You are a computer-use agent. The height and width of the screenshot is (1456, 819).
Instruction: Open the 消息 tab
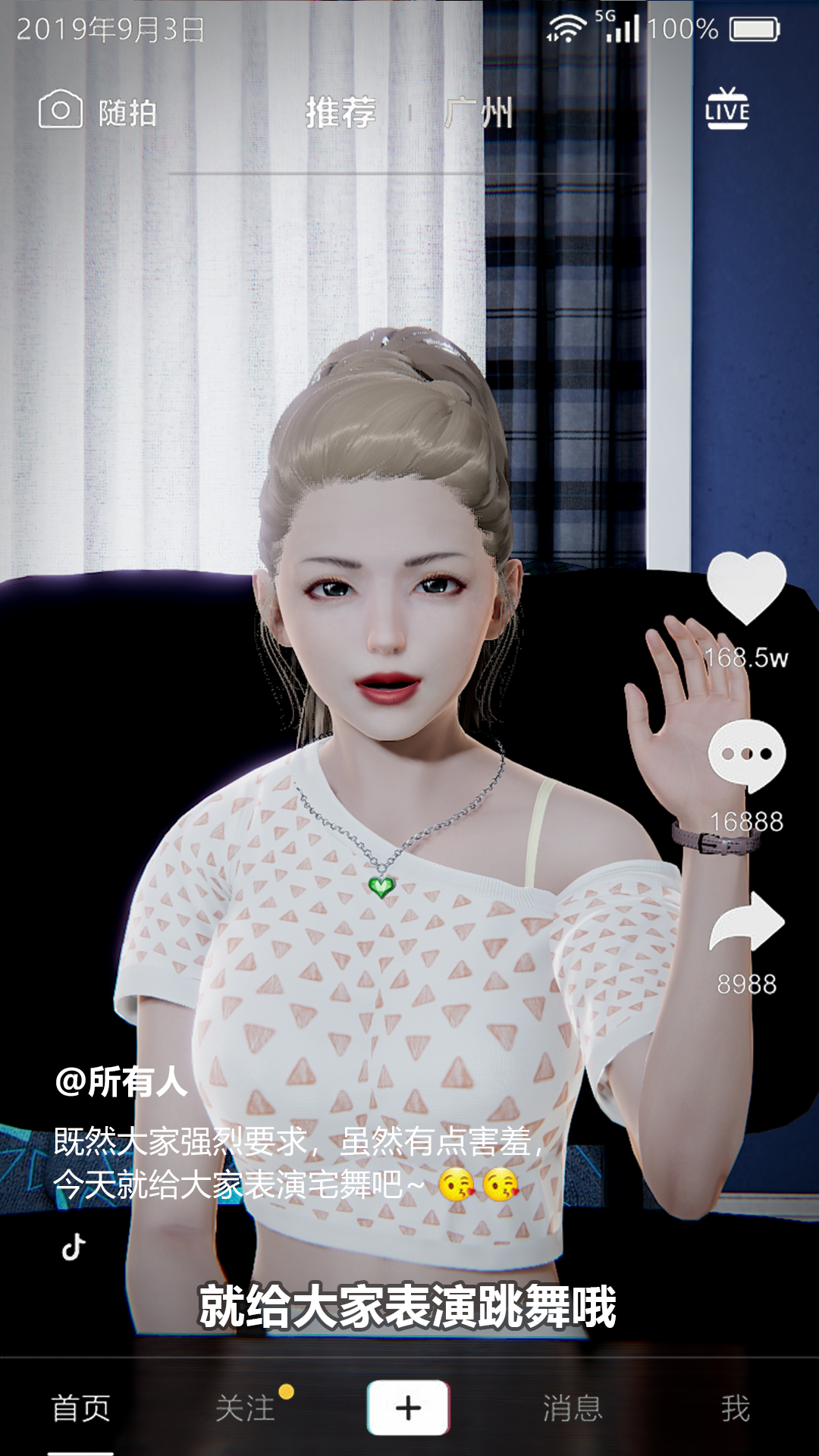[573, 1408]
